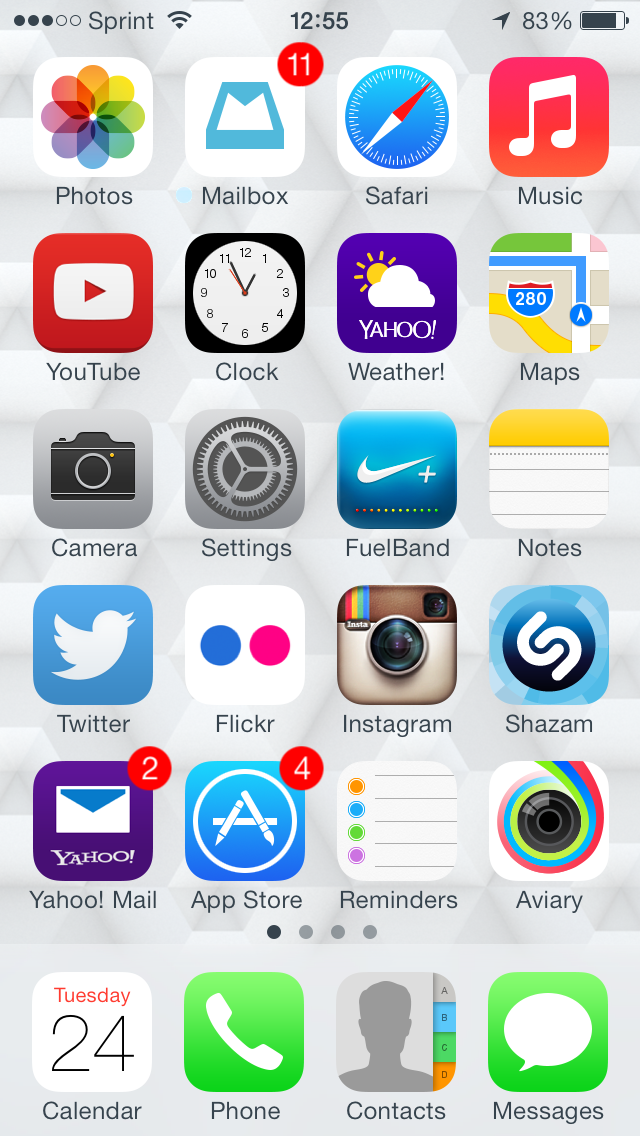Open Notes
This screenshot has width=640, height=1136.
click(x=549, y=469)
